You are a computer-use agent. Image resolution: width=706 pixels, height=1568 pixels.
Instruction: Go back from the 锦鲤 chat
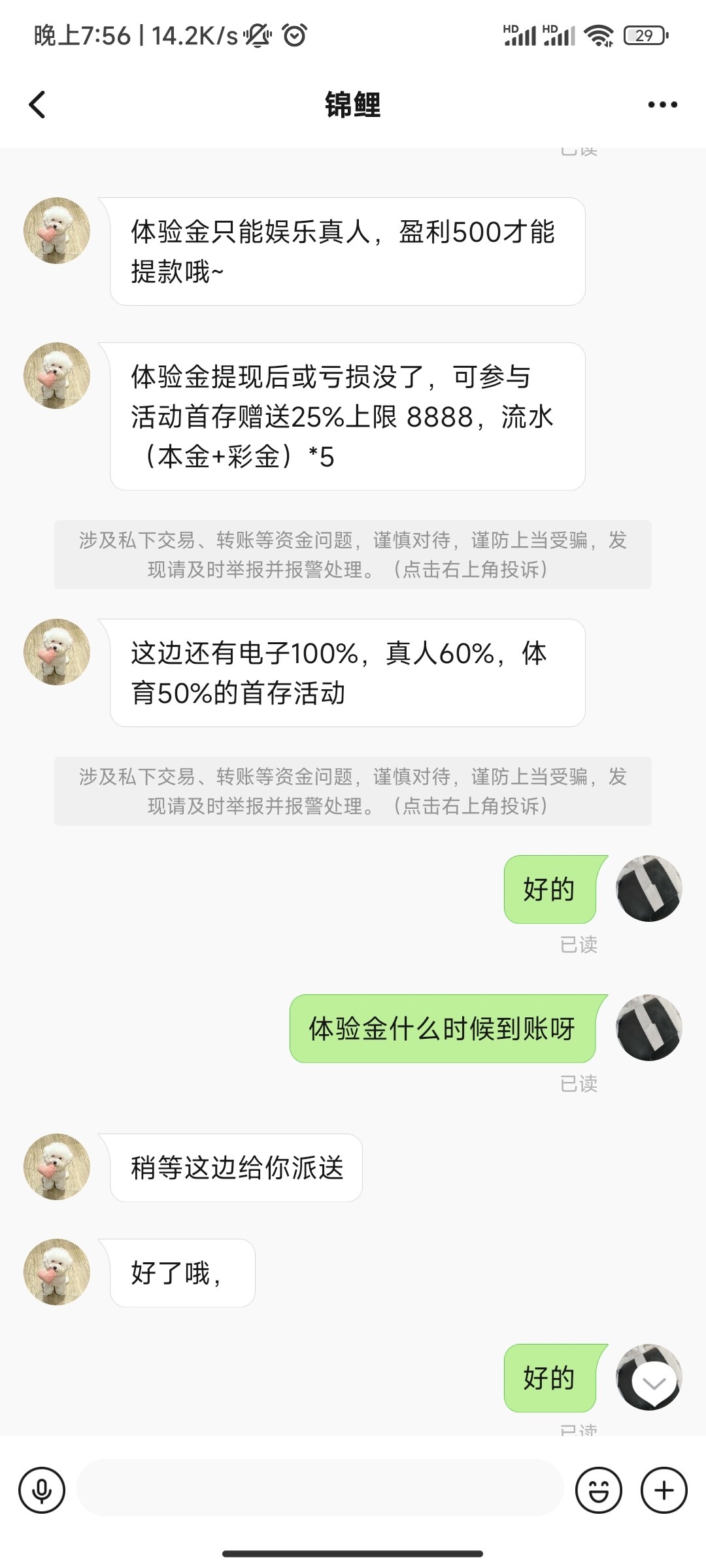38,105
